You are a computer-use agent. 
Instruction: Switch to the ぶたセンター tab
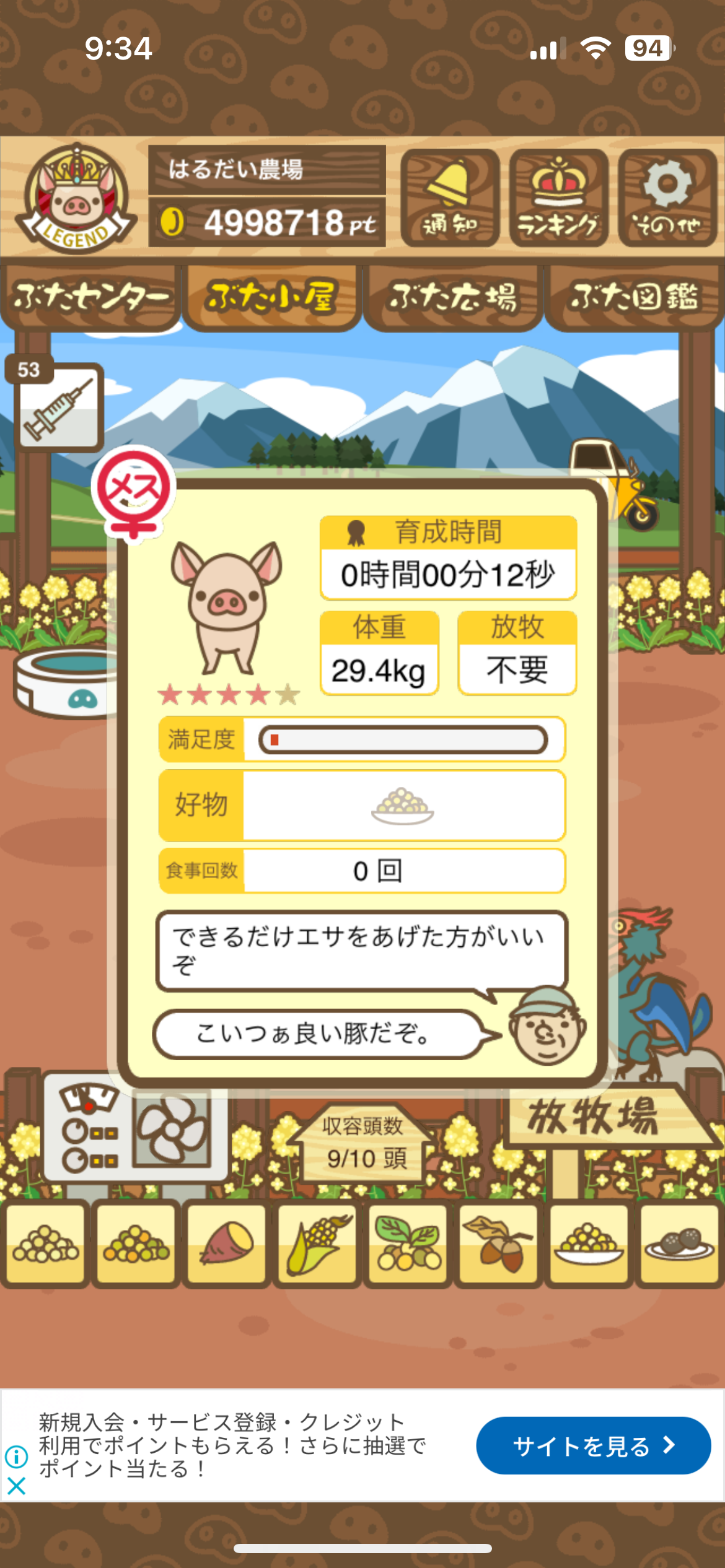click(x=91, y=298)
